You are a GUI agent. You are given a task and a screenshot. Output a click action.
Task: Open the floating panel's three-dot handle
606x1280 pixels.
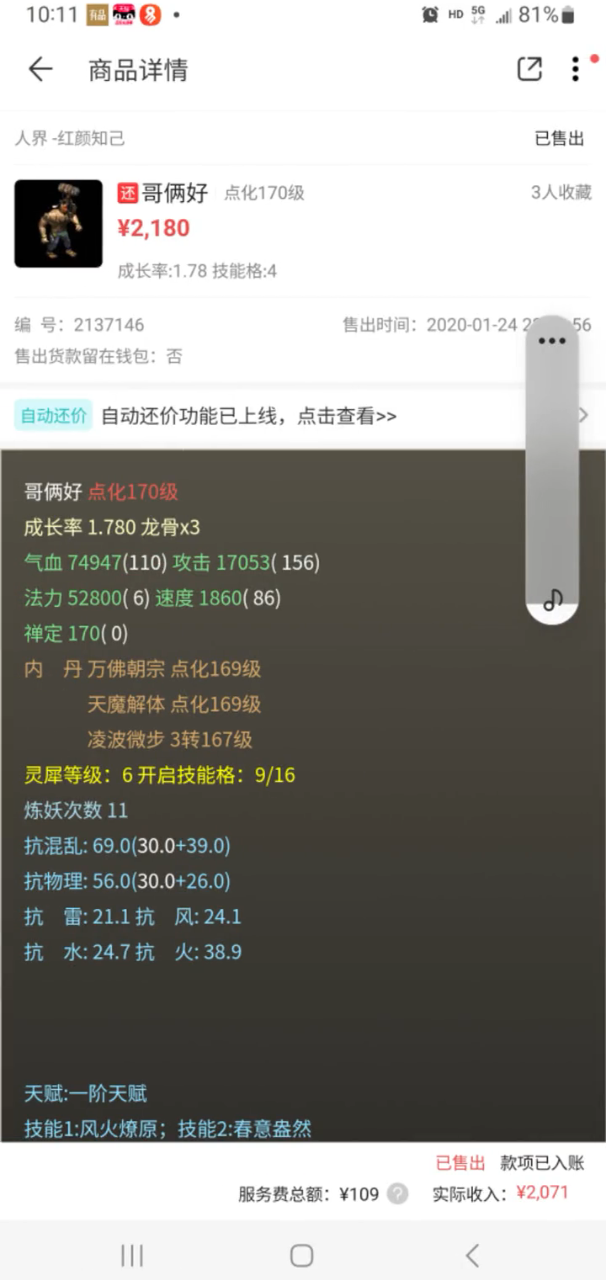click(552, 341)
